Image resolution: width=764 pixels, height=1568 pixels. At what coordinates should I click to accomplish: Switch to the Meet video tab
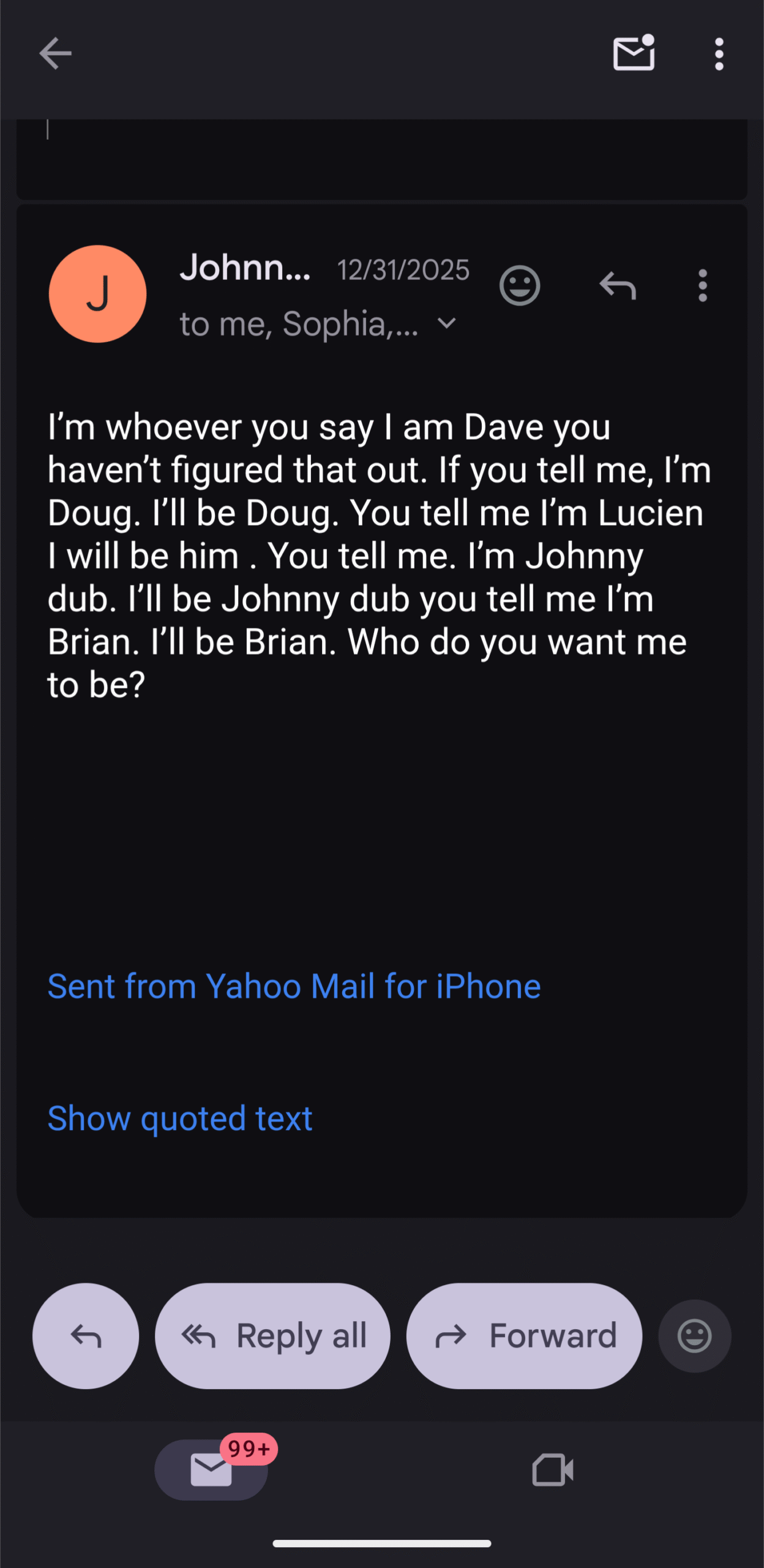click(x=552, y=1470)
